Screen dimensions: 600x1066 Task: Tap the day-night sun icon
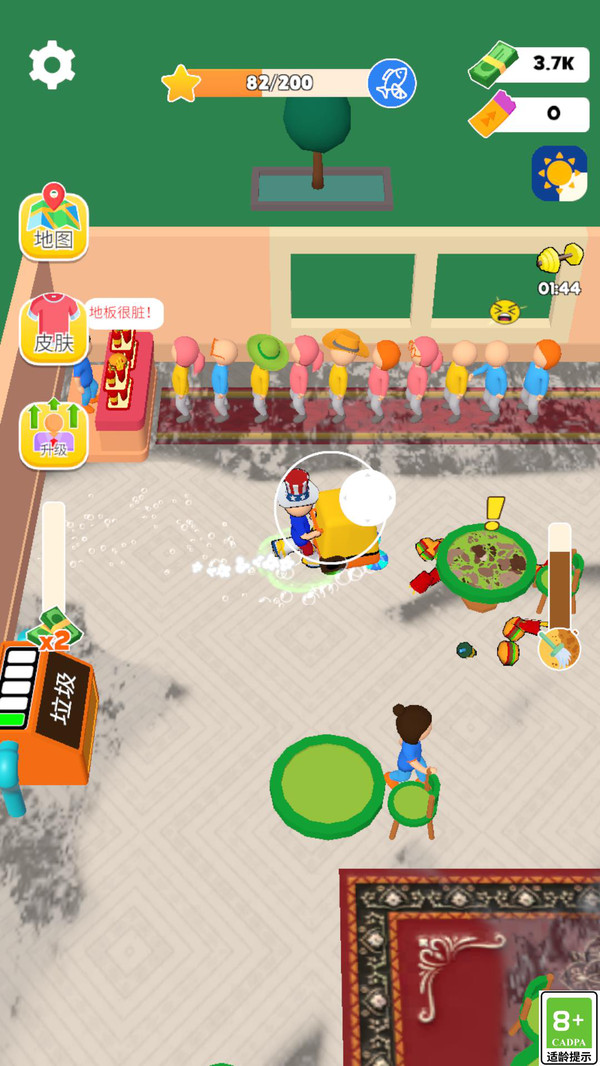point(559,174)
